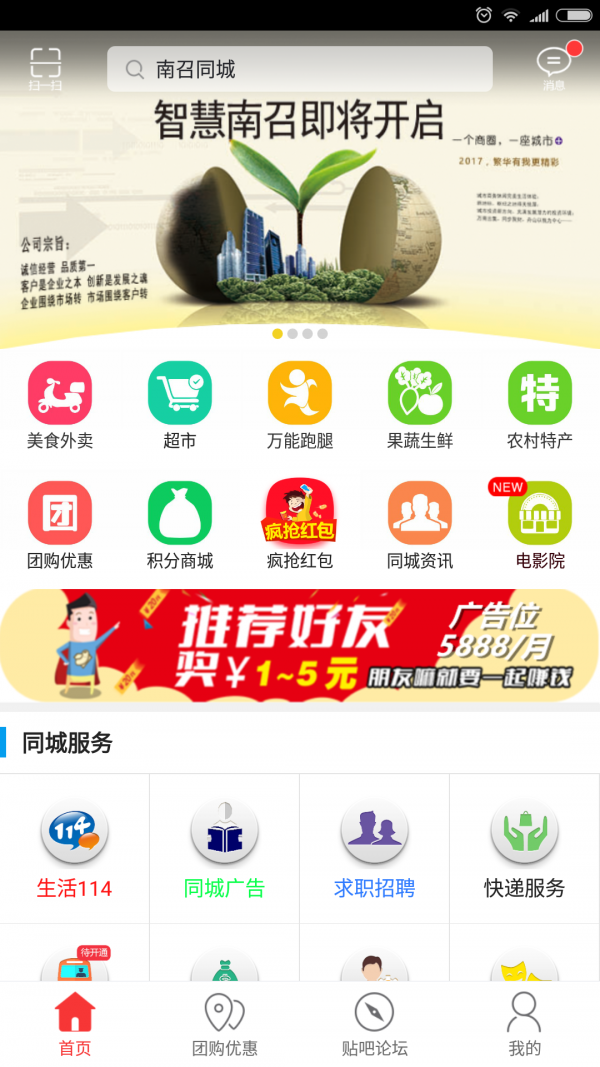Open the 扫一扫 scan icon
The image size is (600, 1067).
pos(45,67)
